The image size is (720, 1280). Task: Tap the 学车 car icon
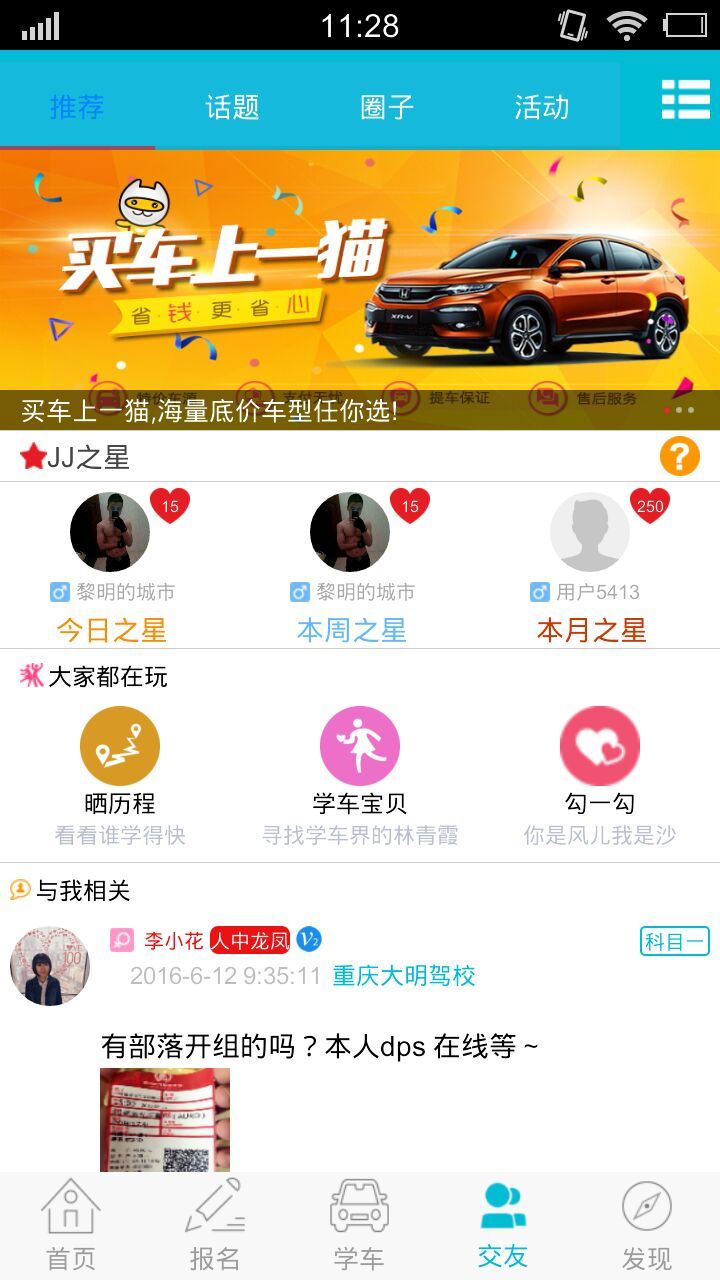coord(360,1215)
